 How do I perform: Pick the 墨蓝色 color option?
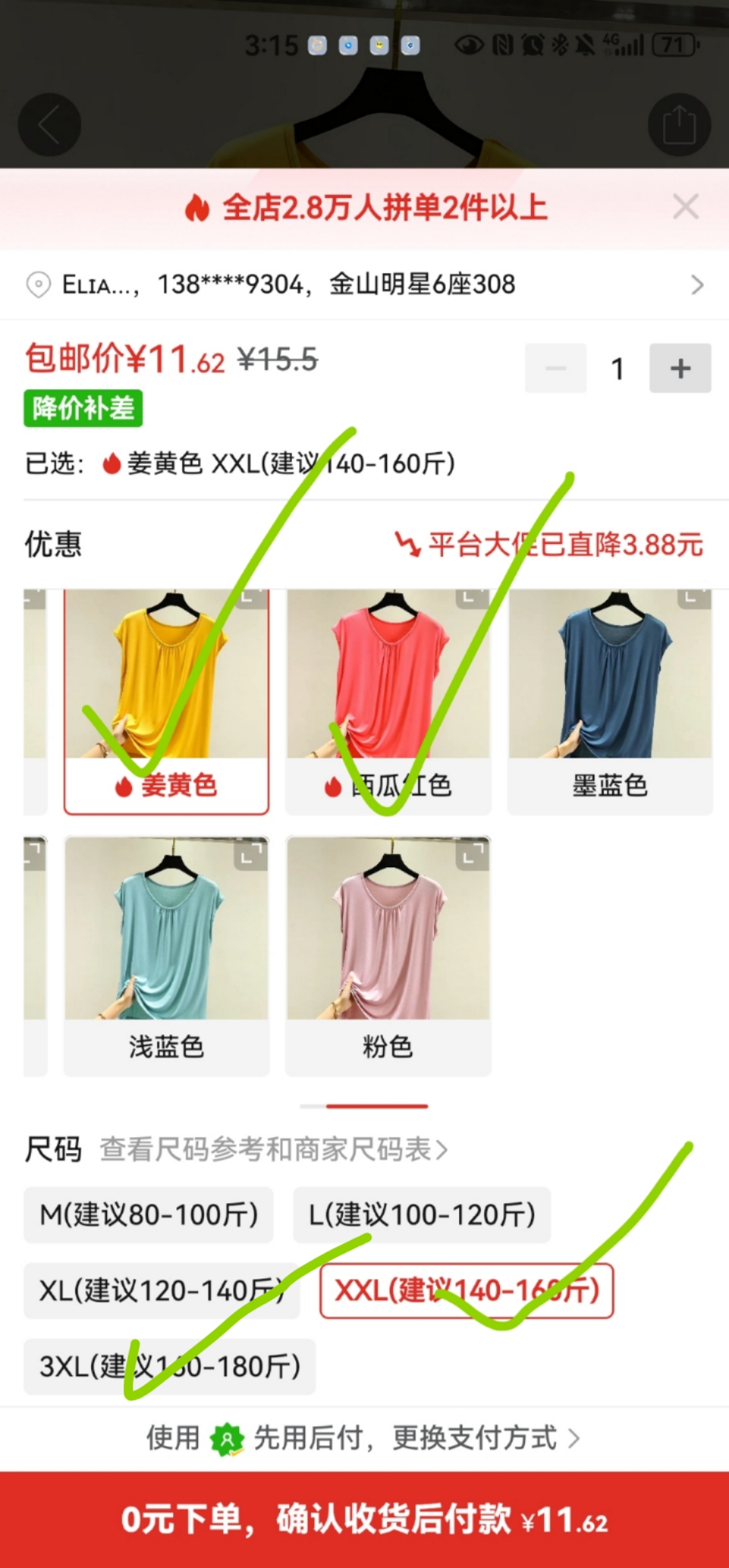pos(609,702)
